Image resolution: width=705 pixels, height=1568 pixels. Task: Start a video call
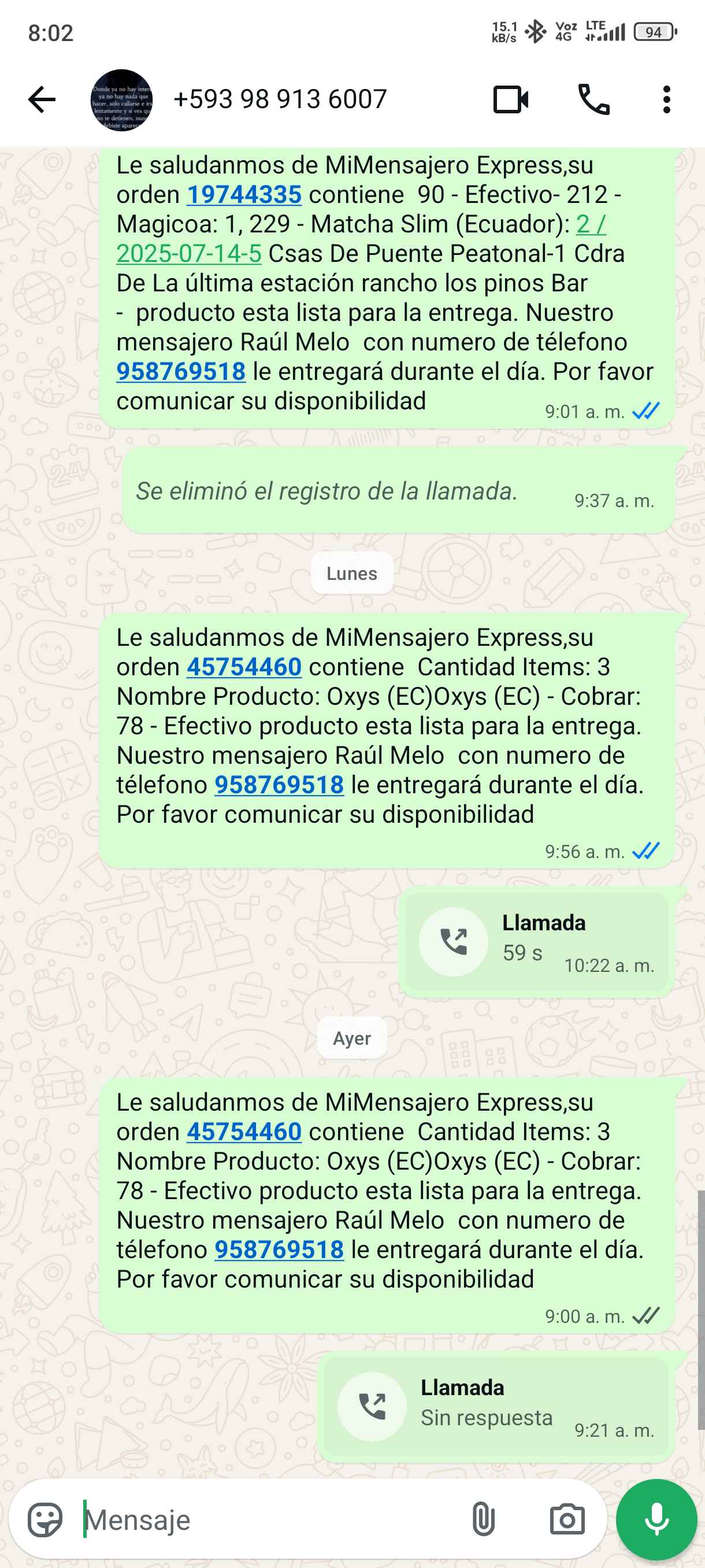(x=510, y=99)
